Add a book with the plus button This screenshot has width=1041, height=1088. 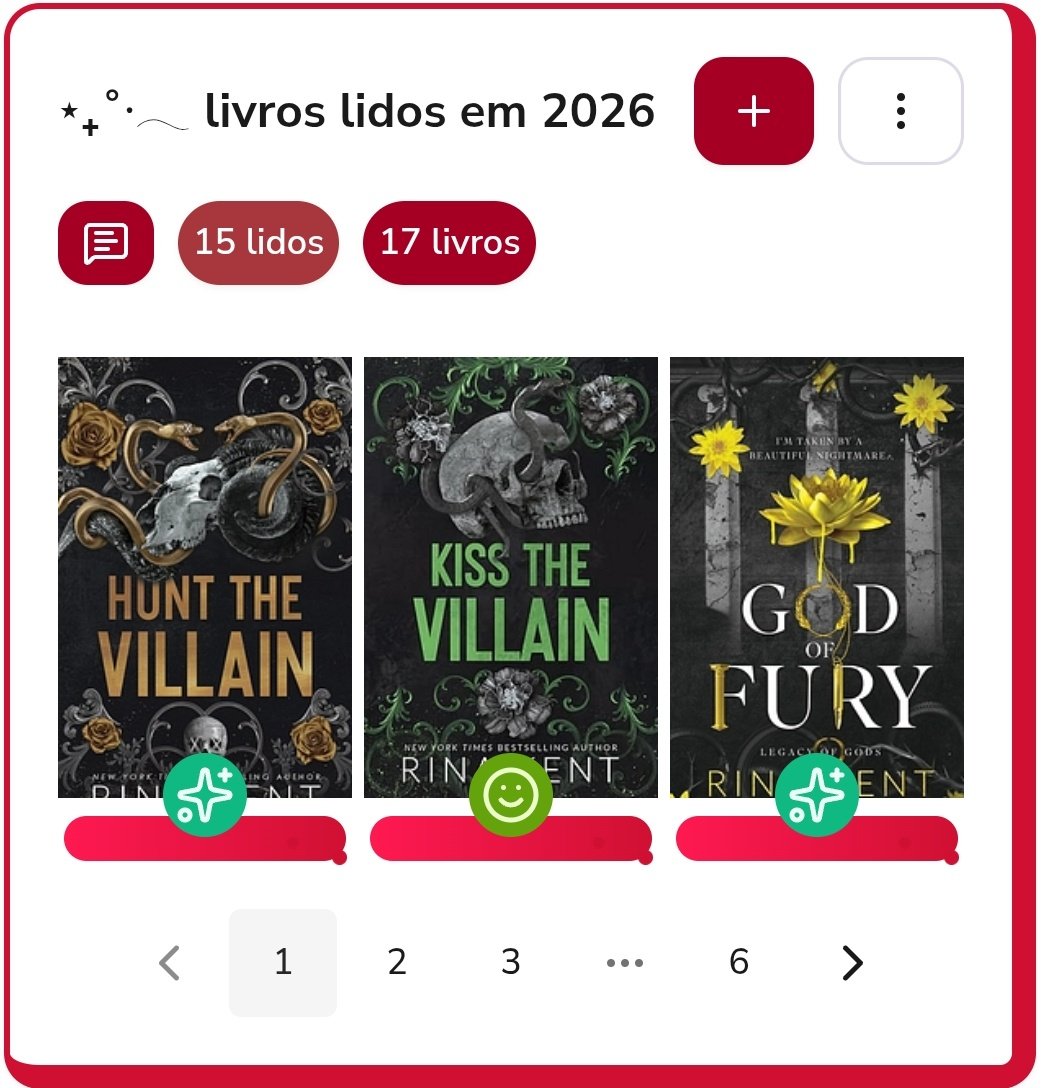(754, 111)
